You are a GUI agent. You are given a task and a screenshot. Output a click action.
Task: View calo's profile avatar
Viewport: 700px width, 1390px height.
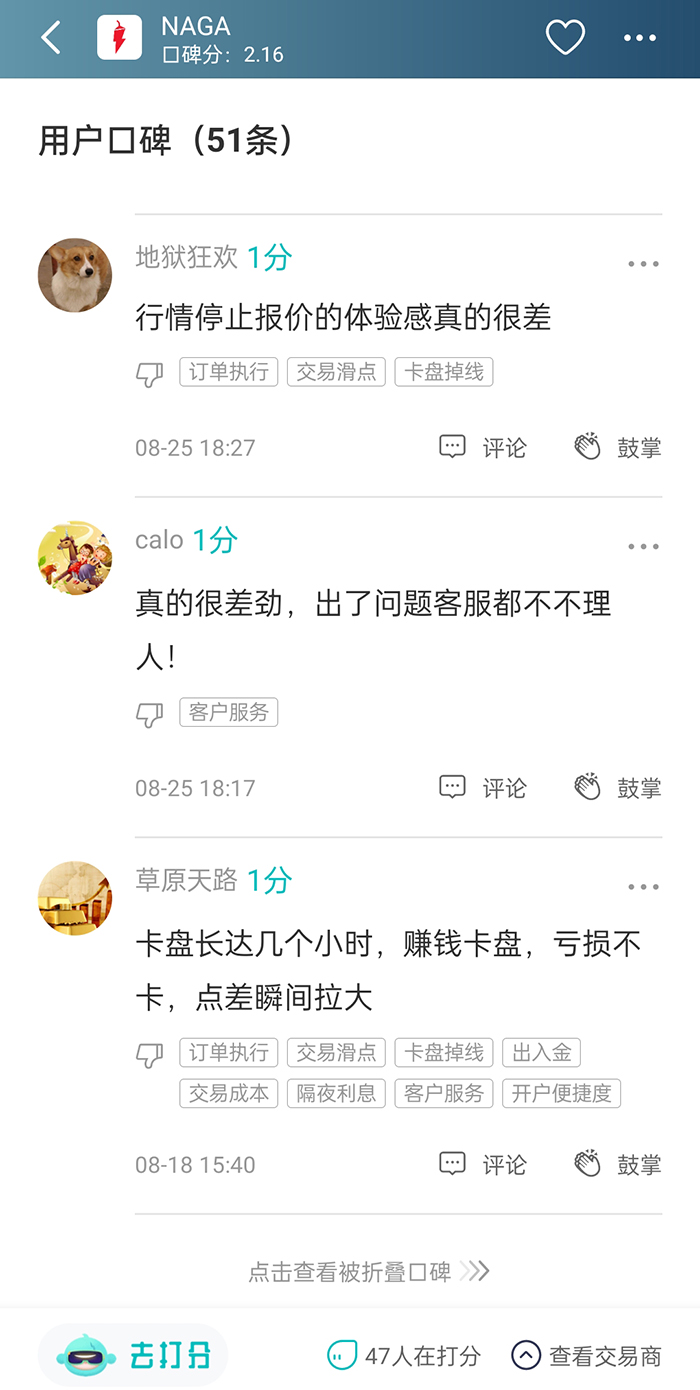tap(75, 558)
